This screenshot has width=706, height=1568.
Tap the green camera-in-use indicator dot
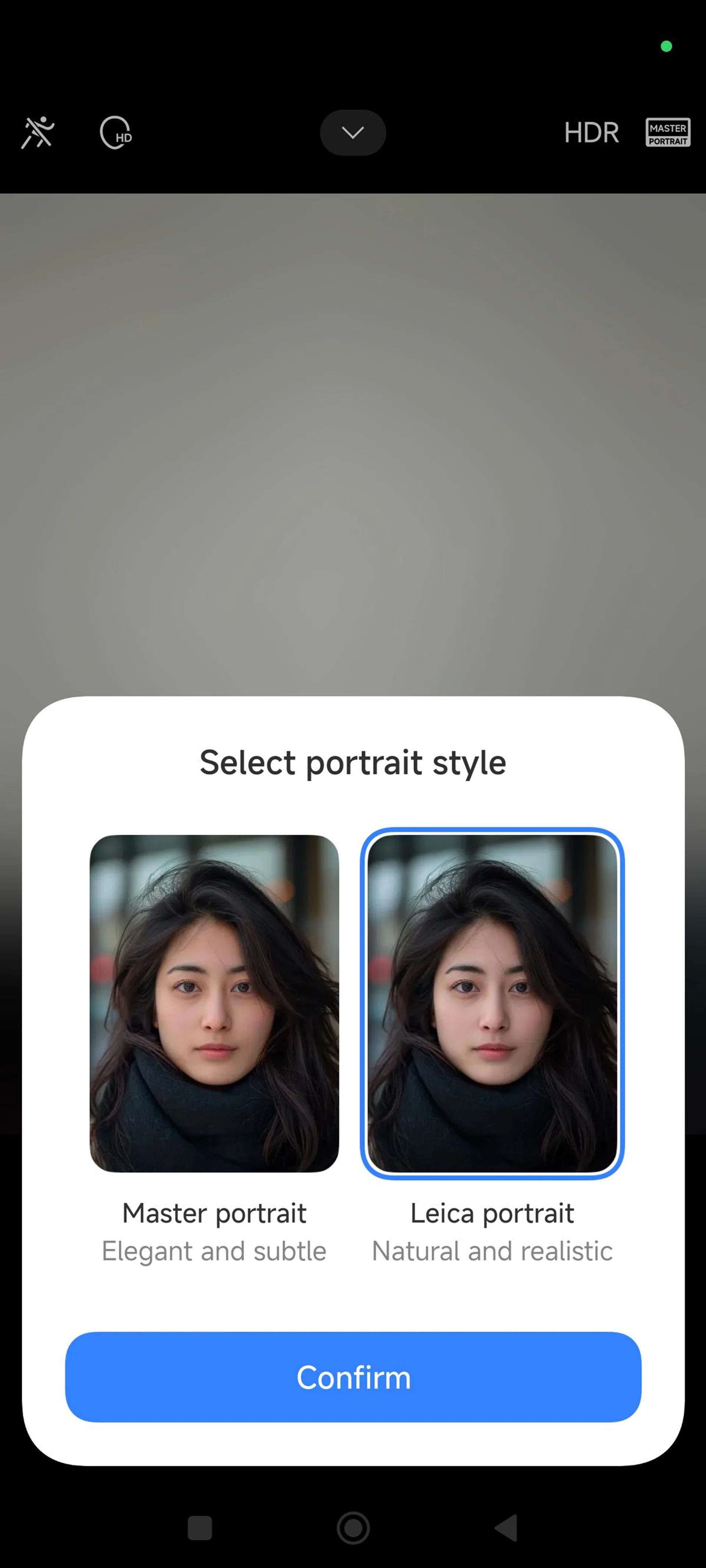[x=666, y=46]
